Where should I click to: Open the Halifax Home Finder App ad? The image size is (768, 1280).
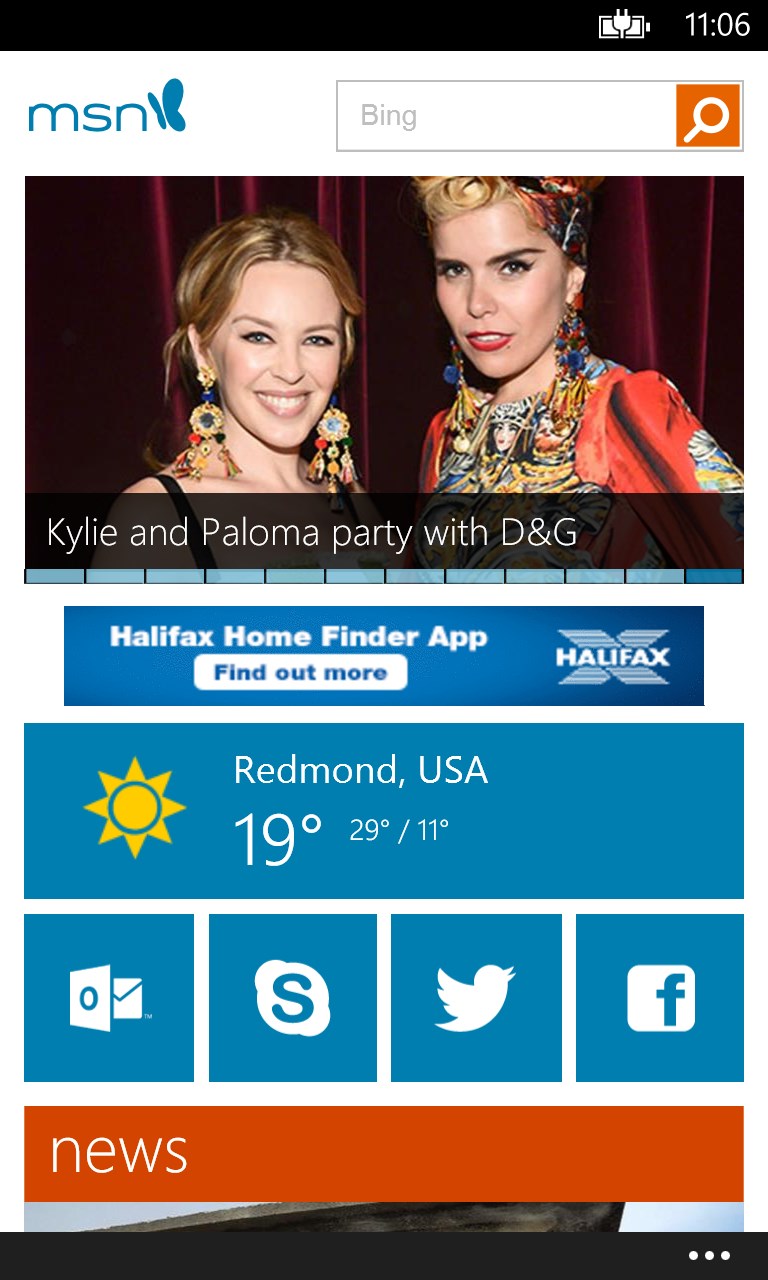[x=384, y=656]
